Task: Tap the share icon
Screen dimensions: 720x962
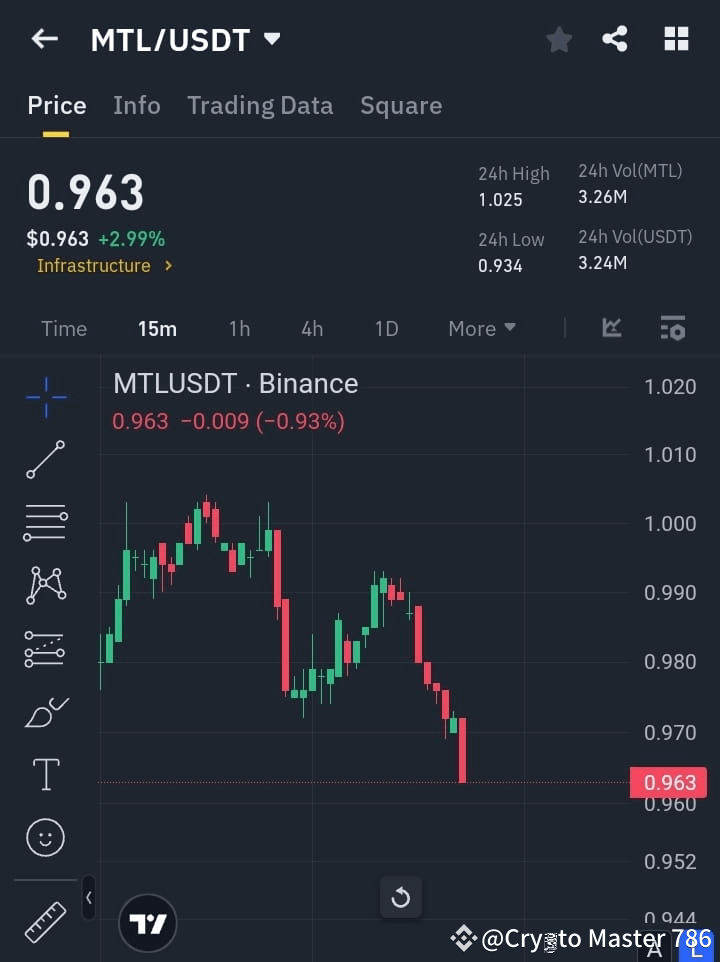Action: 615,39
